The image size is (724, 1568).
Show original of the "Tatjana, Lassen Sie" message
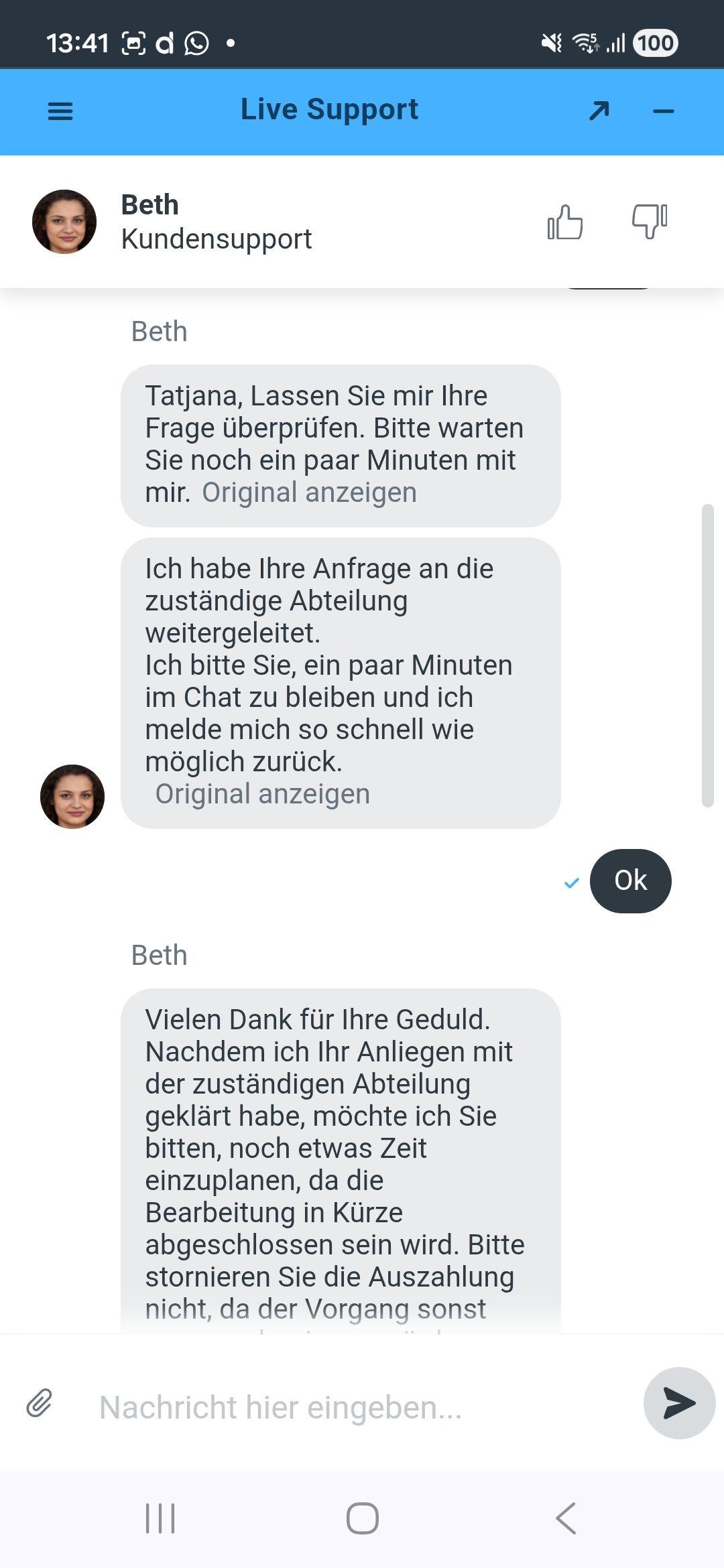click(x=310, y=493)
